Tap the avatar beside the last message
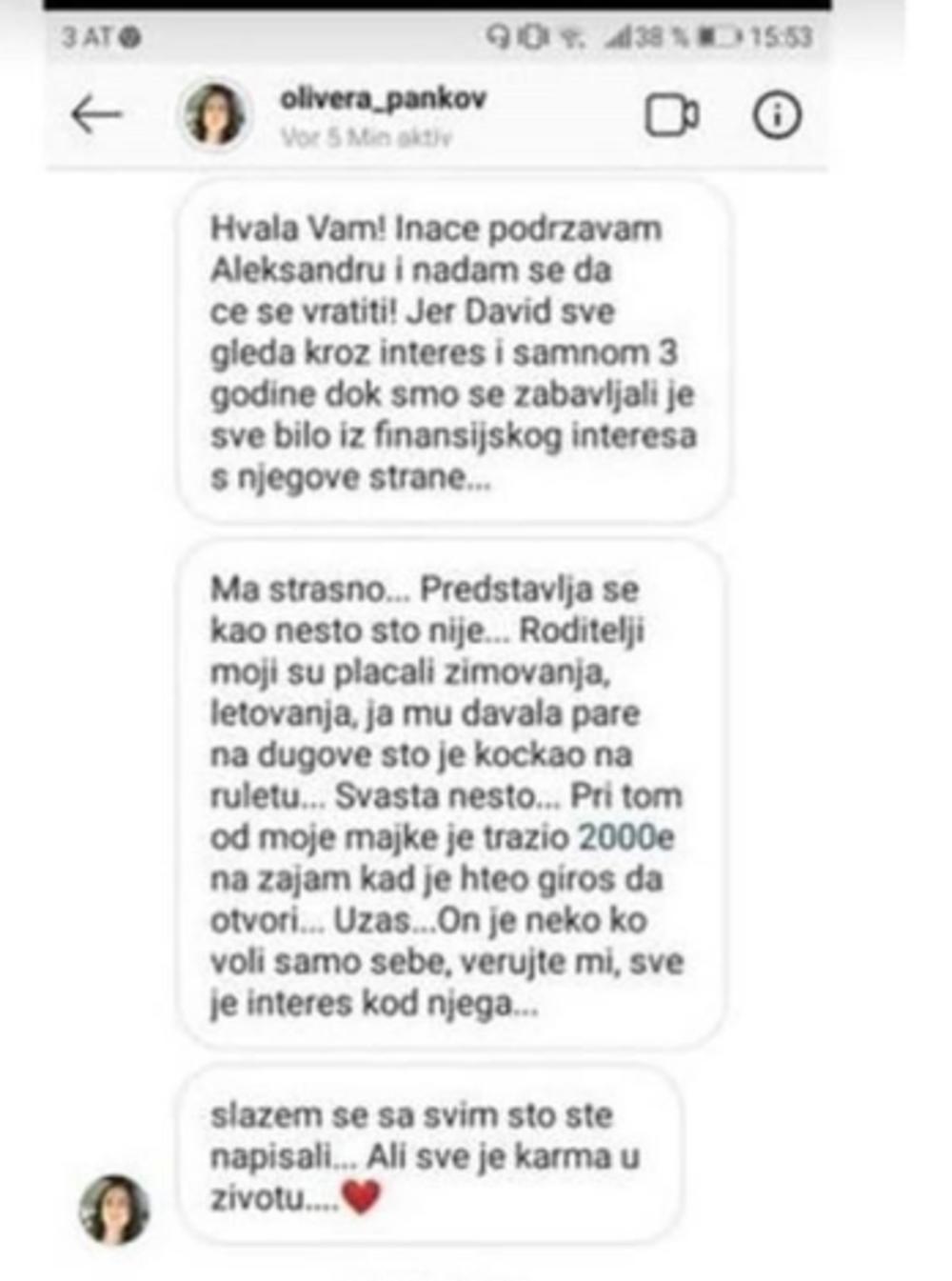Viewport: 952px width, 1281px height. click(114, 1208)
